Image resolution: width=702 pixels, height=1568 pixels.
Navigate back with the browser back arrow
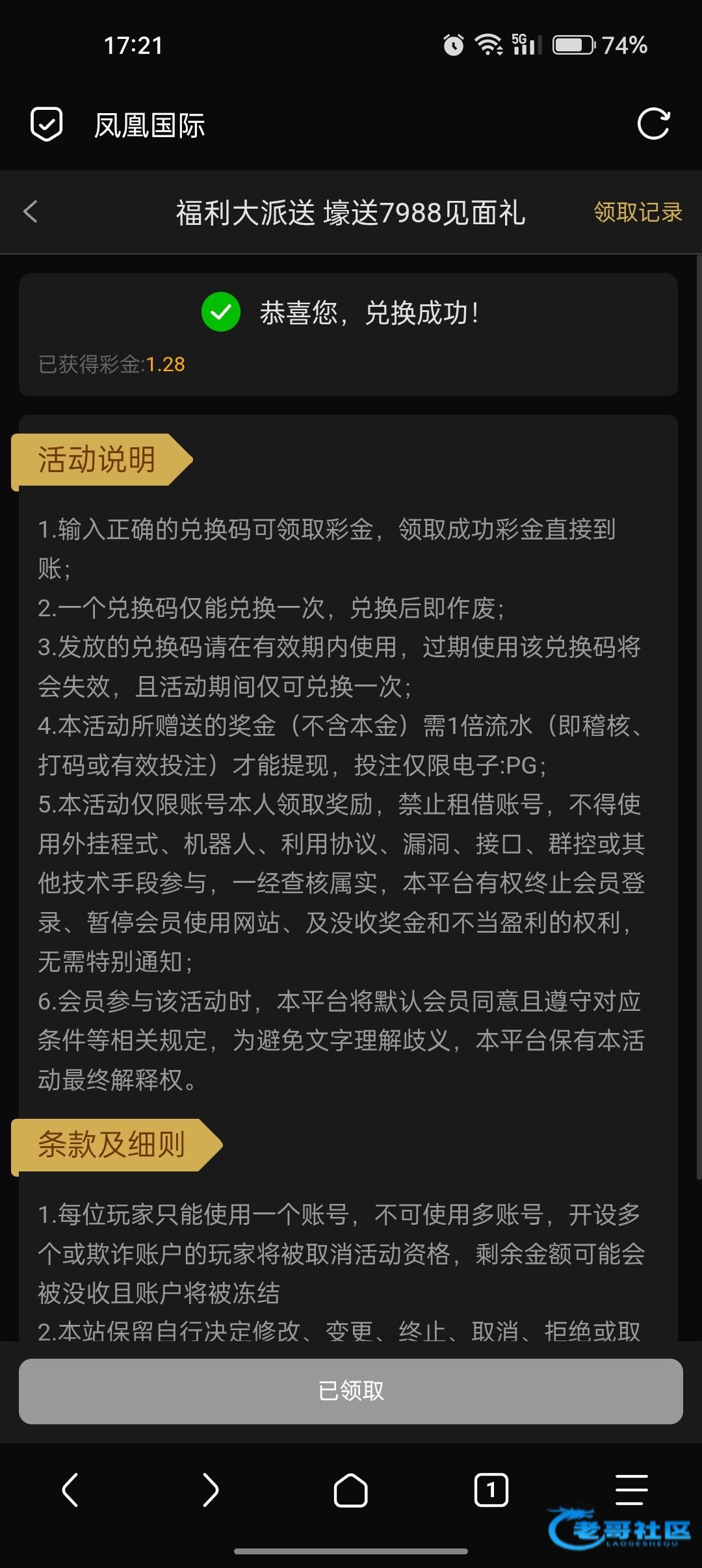(x=70, y=1490)
